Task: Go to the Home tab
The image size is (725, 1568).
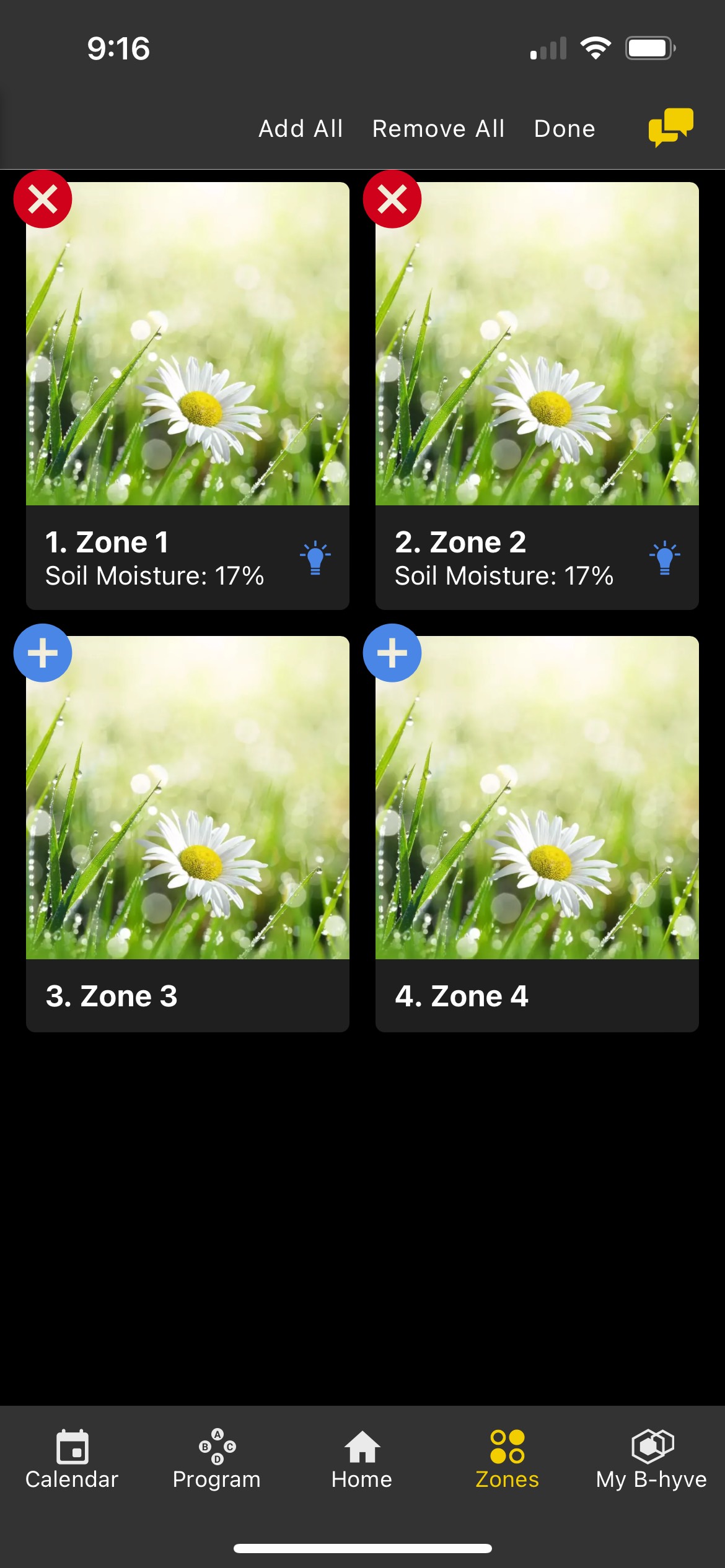Action: point(362,1459)
